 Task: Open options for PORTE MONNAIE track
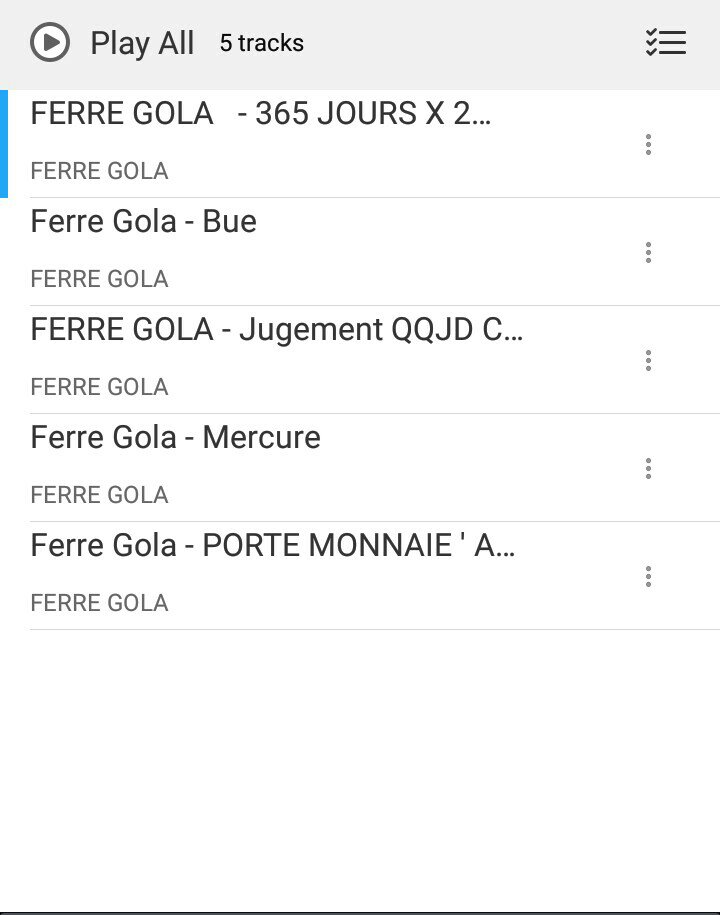click(x=648, y=576)
